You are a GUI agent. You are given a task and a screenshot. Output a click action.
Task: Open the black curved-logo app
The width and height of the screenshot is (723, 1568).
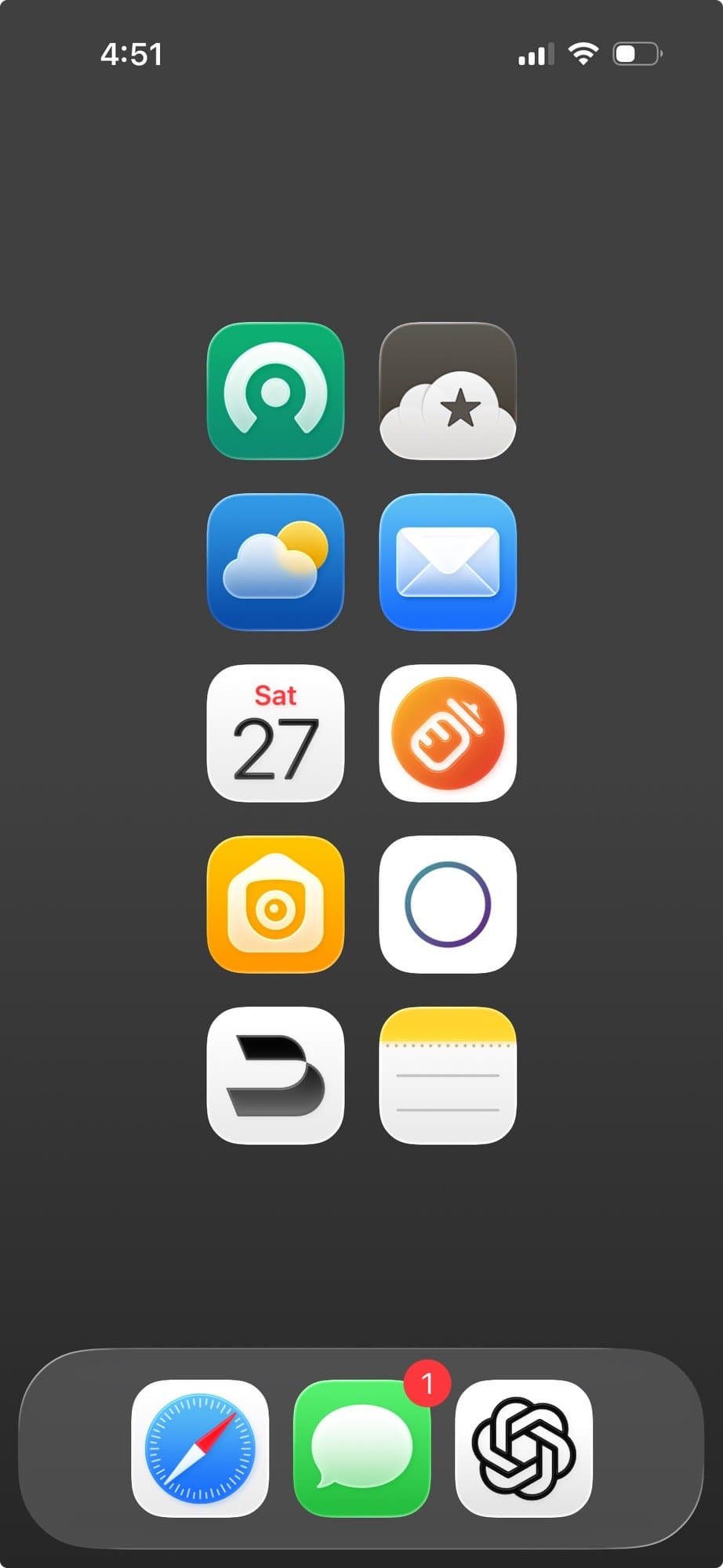275,1075
